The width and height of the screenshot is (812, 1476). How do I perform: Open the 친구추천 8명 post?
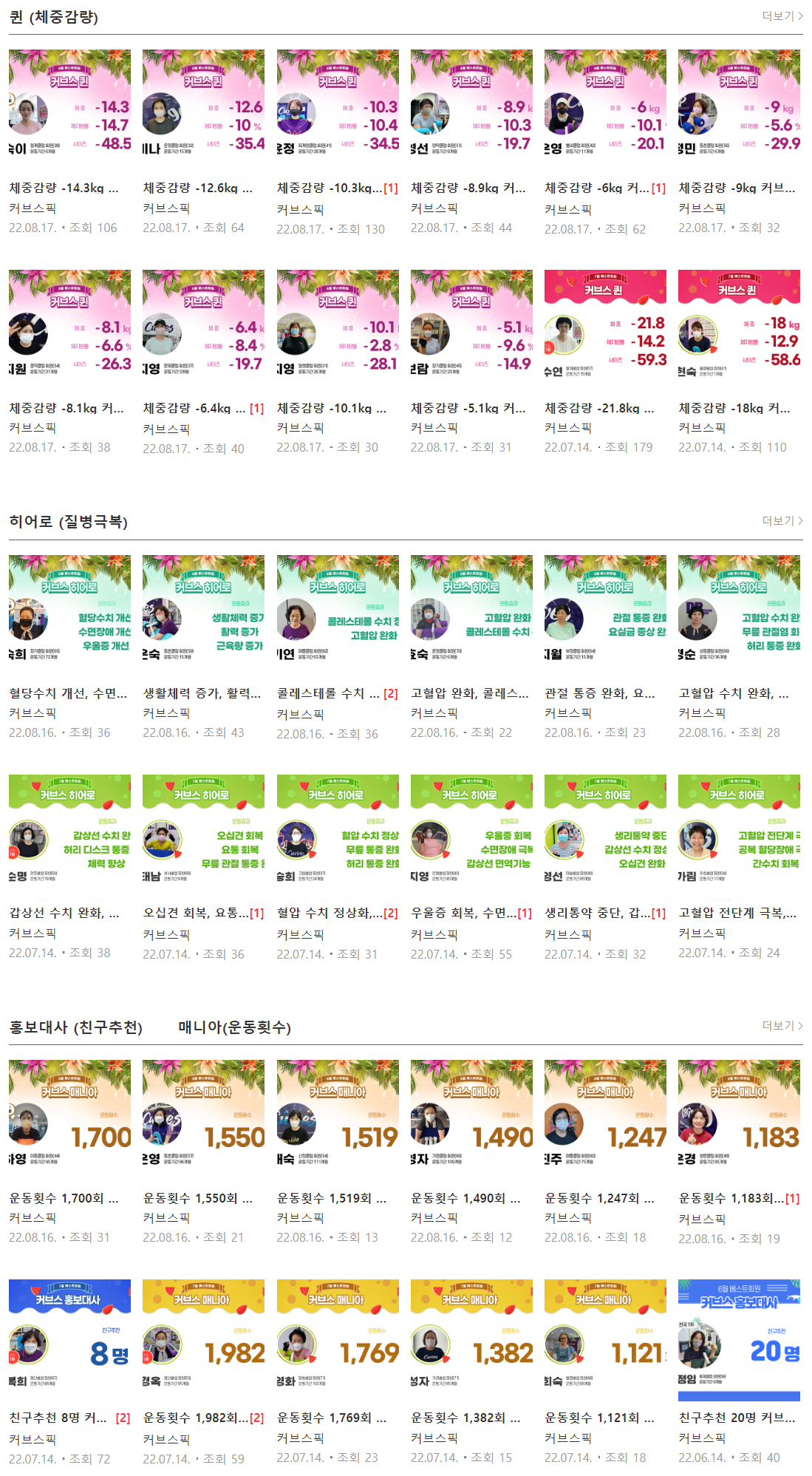pyautogui.click(x=58, y=1418)
